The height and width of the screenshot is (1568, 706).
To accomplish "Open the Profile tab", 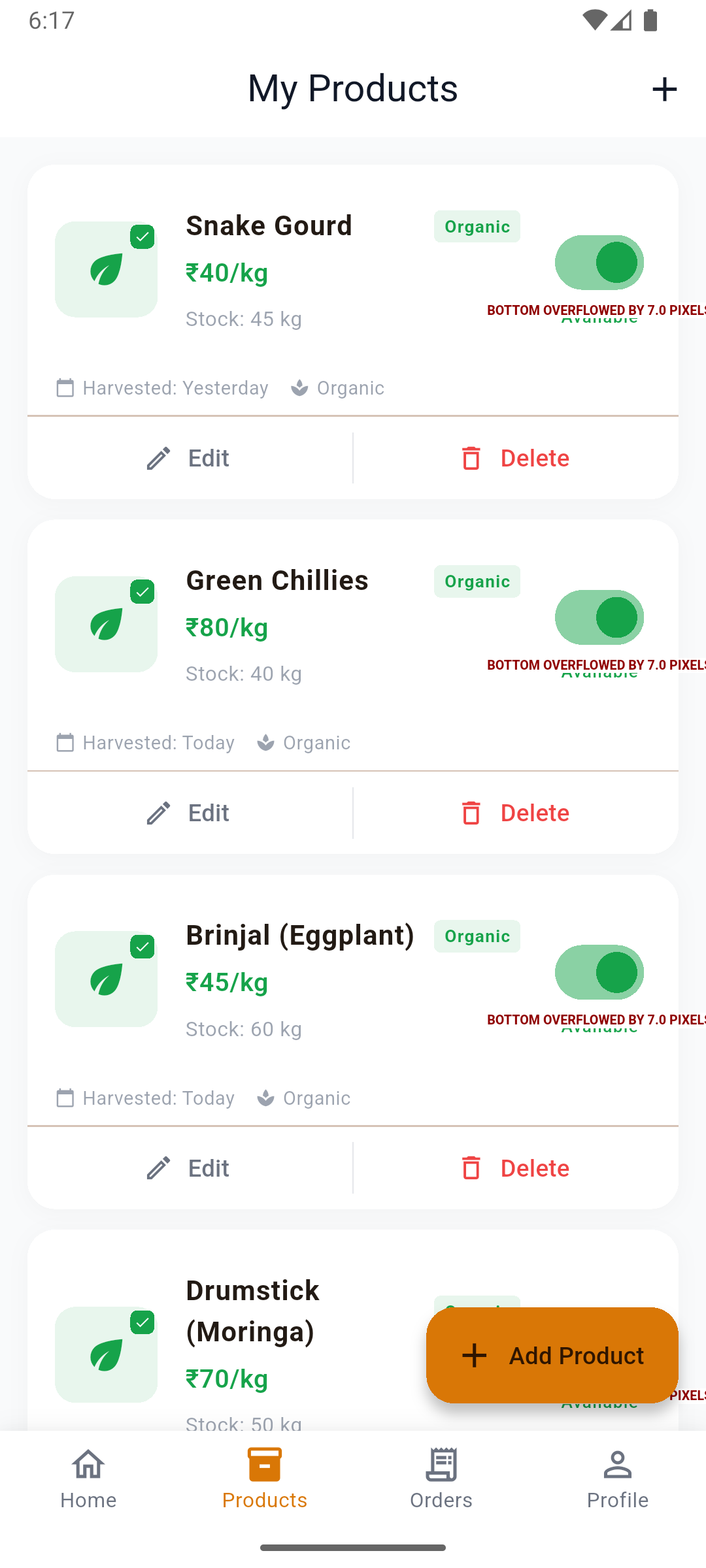I will point(618,1479).
